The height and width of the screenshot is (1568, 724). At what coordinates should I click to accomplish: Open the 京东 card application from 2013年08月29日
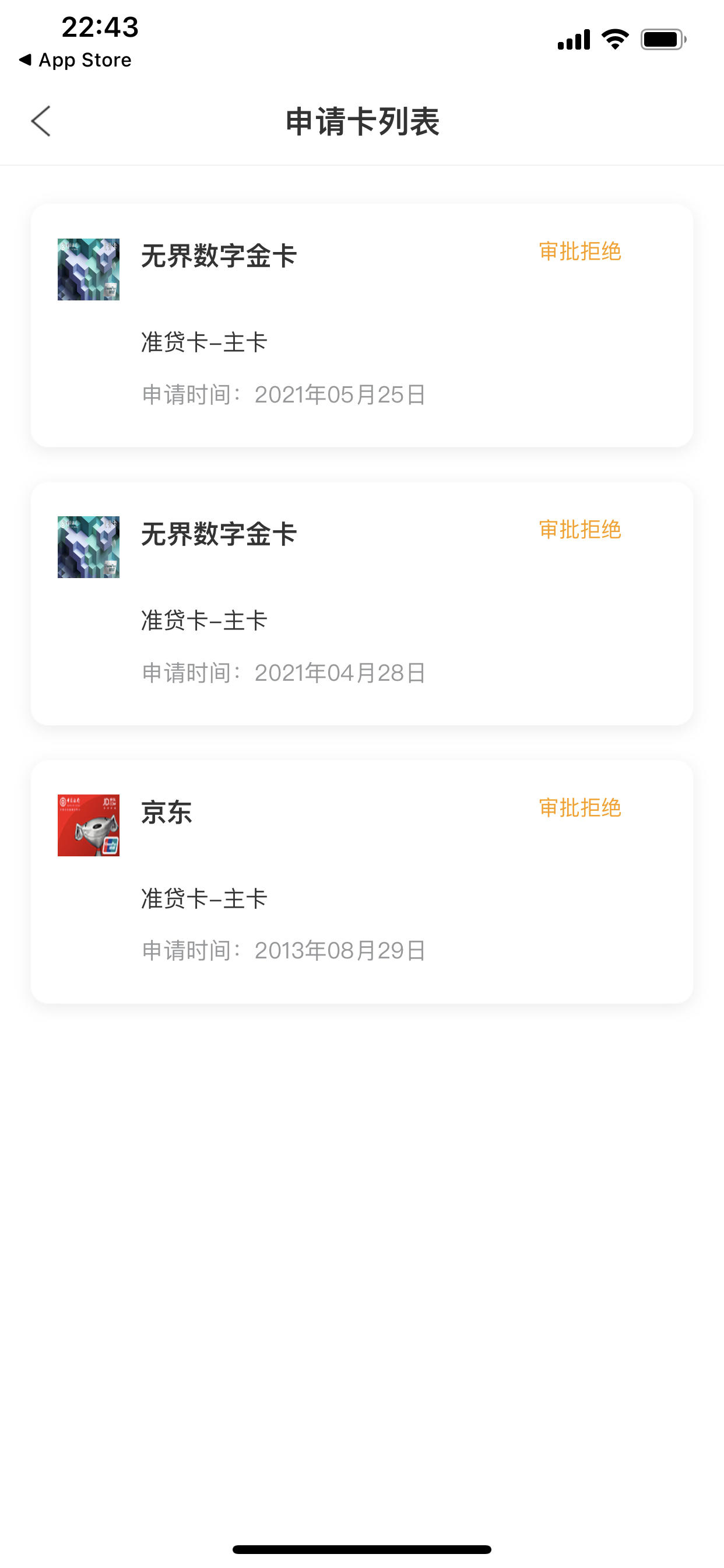point(362,881)
